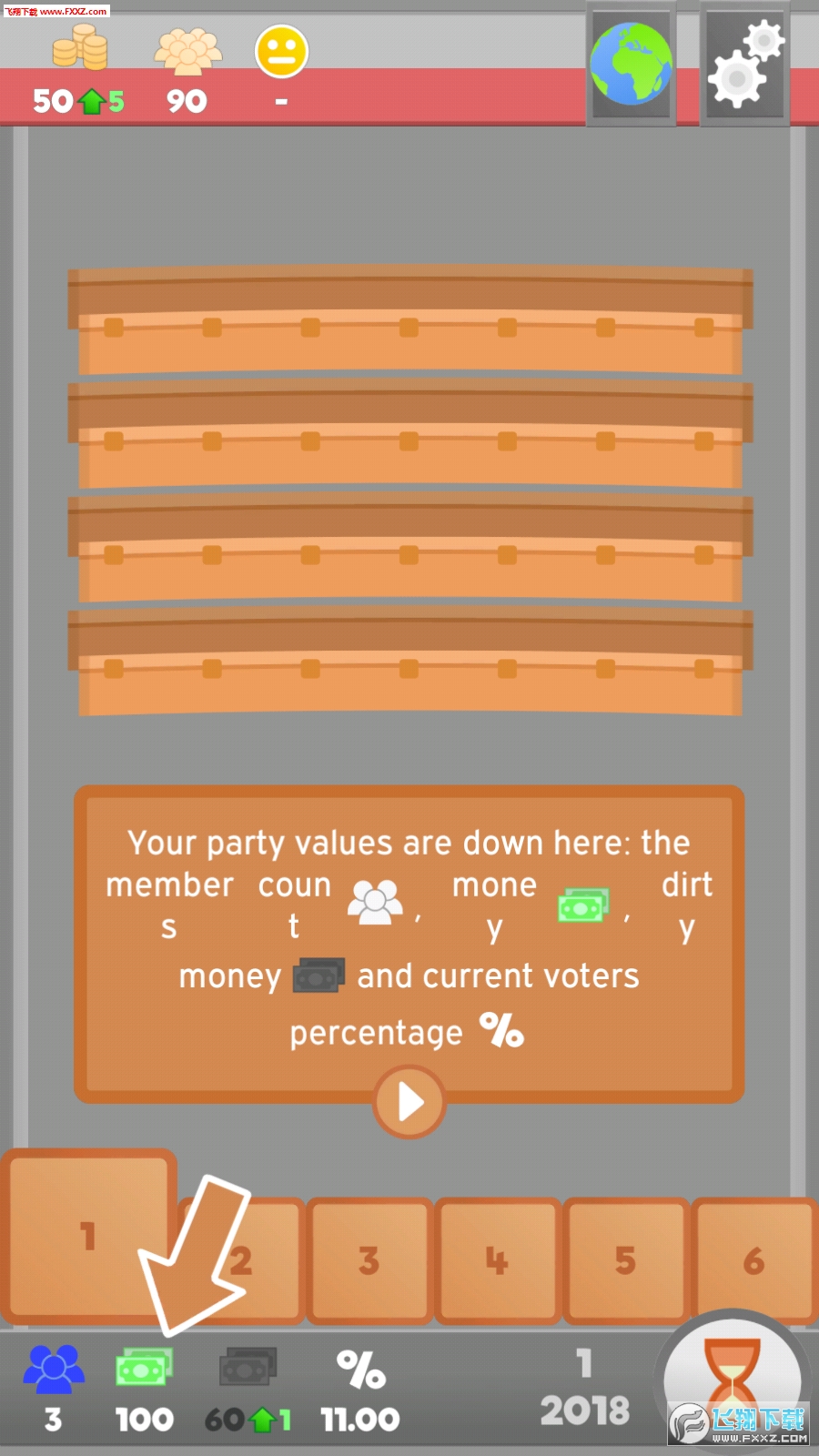Switch to tab 5
819x1456 pixels.
(625, 1260)
